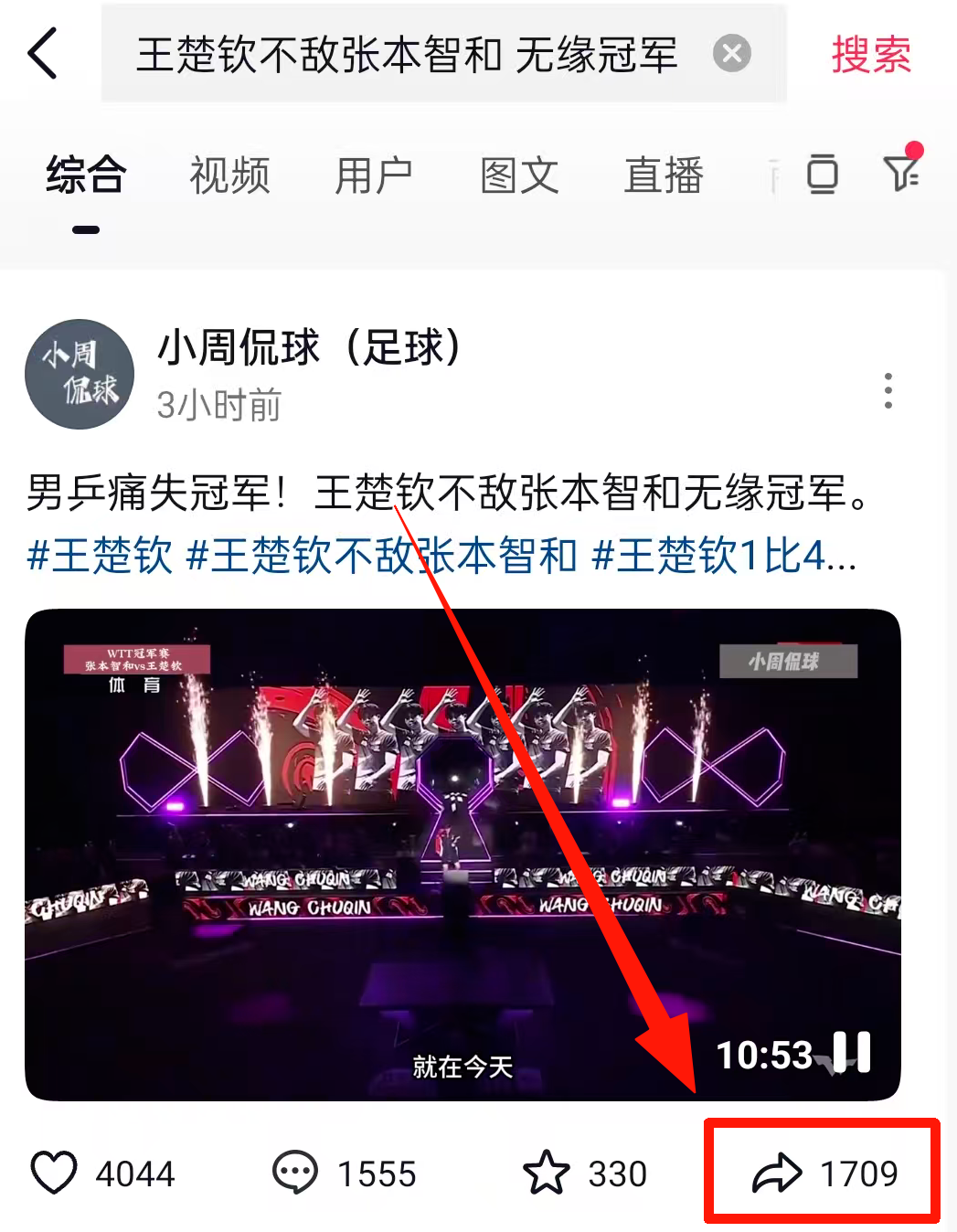Switch to the 视频 tab

[229, 175]
